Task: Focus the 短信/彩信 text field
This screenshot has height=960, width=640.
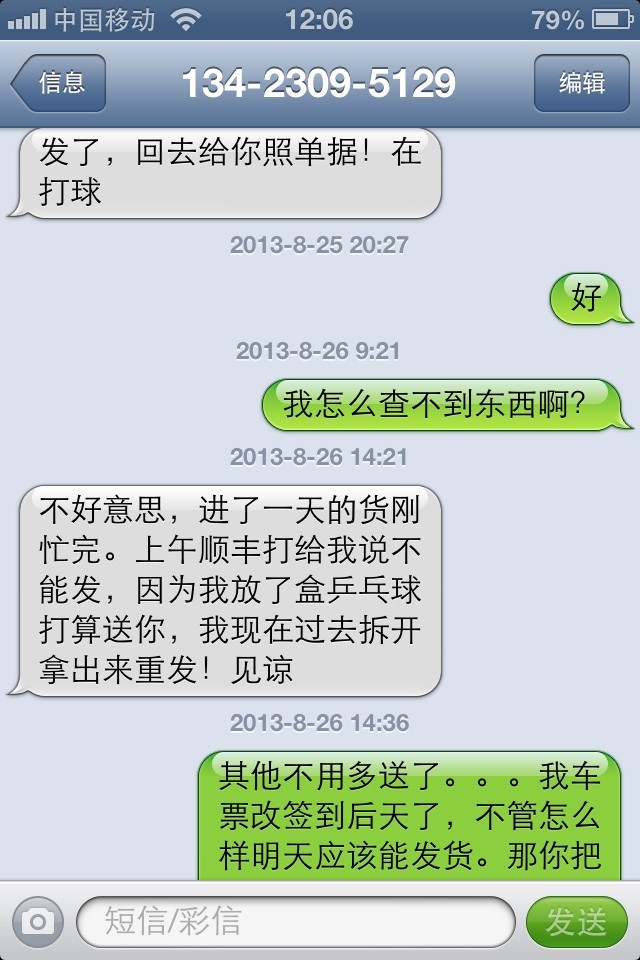Action: click(295, 921)
